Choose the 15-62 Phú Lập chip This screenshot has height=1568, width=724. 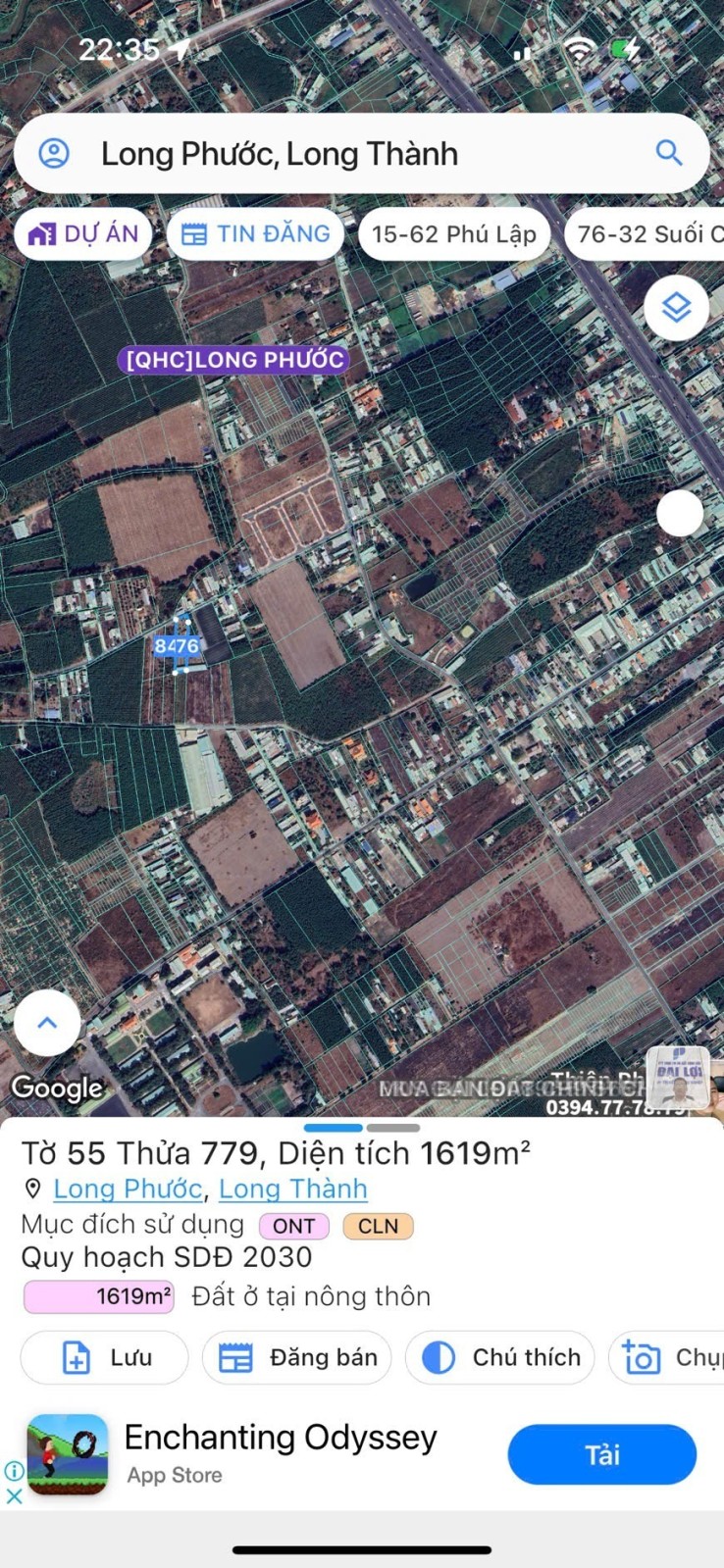click(453, 234)
